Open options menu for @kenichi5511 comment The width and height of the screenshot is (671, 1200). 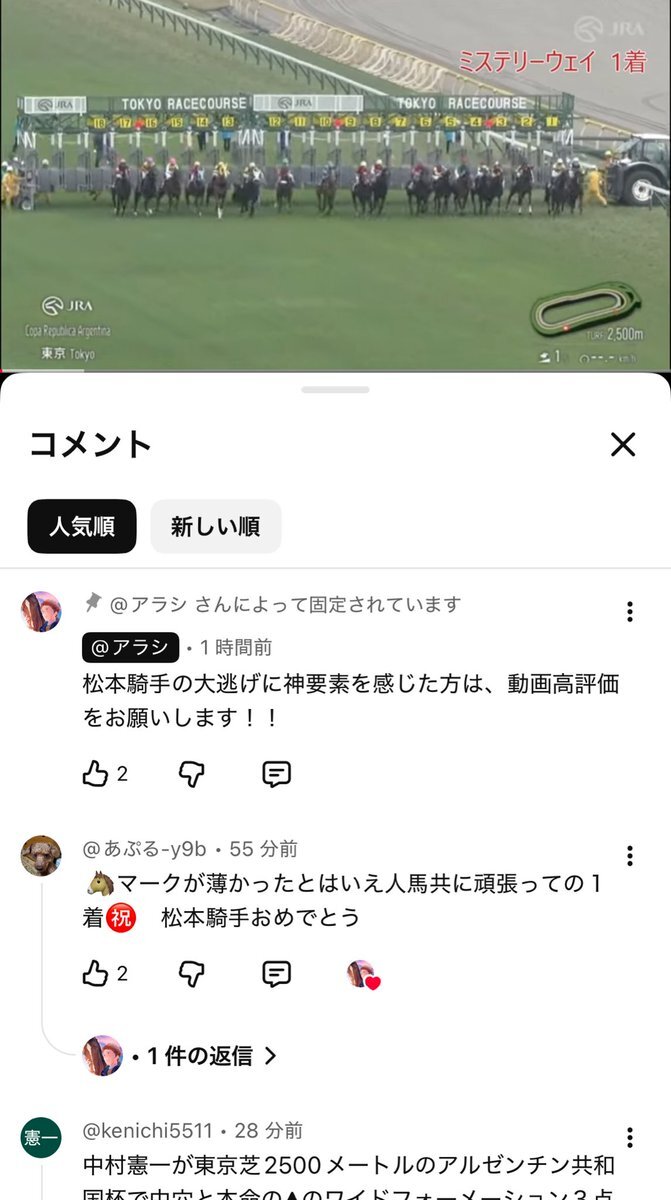[629, 1138]
